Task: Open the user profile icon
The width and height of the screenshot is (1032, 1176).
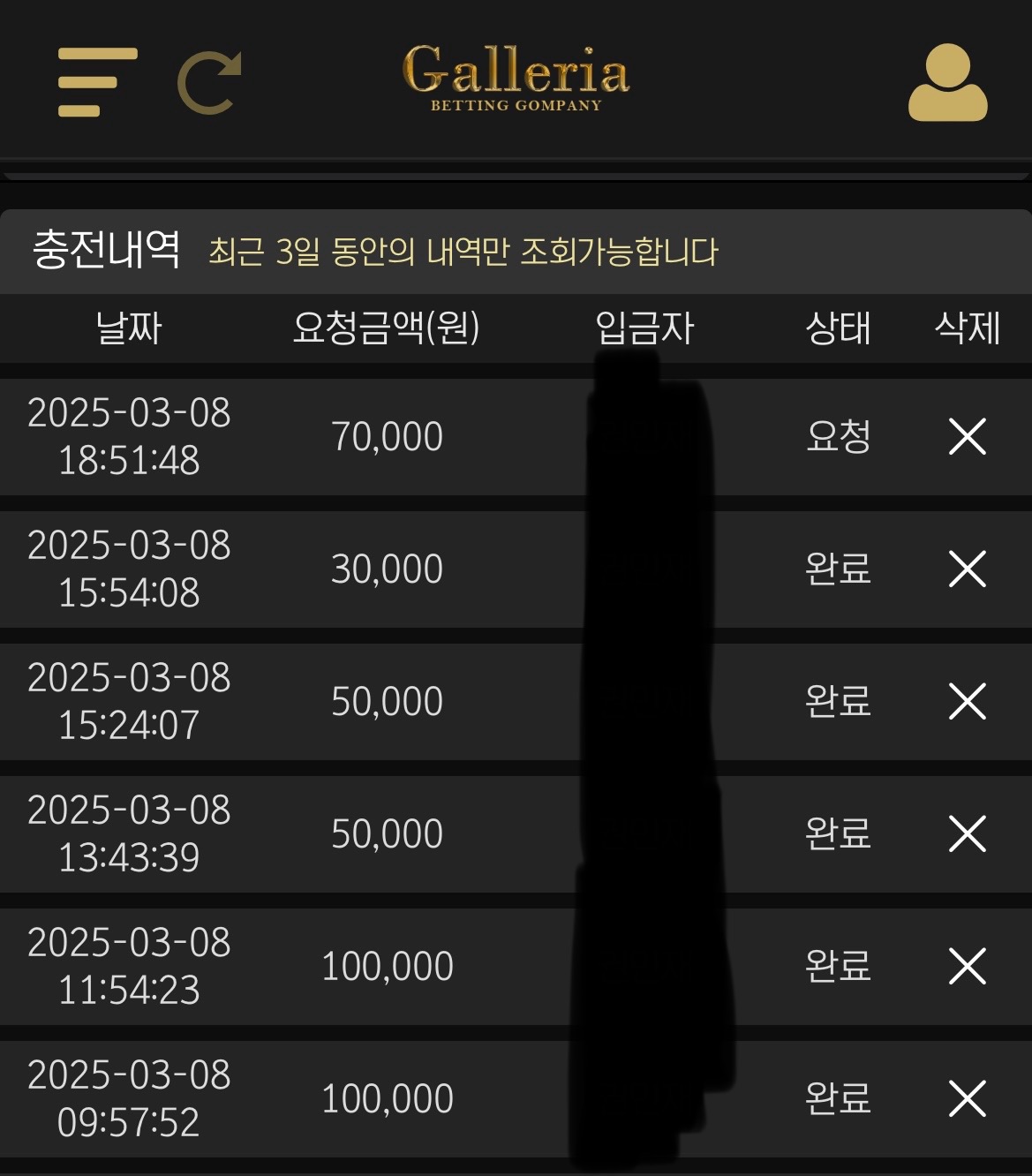Action: click(x=947, y=83)
